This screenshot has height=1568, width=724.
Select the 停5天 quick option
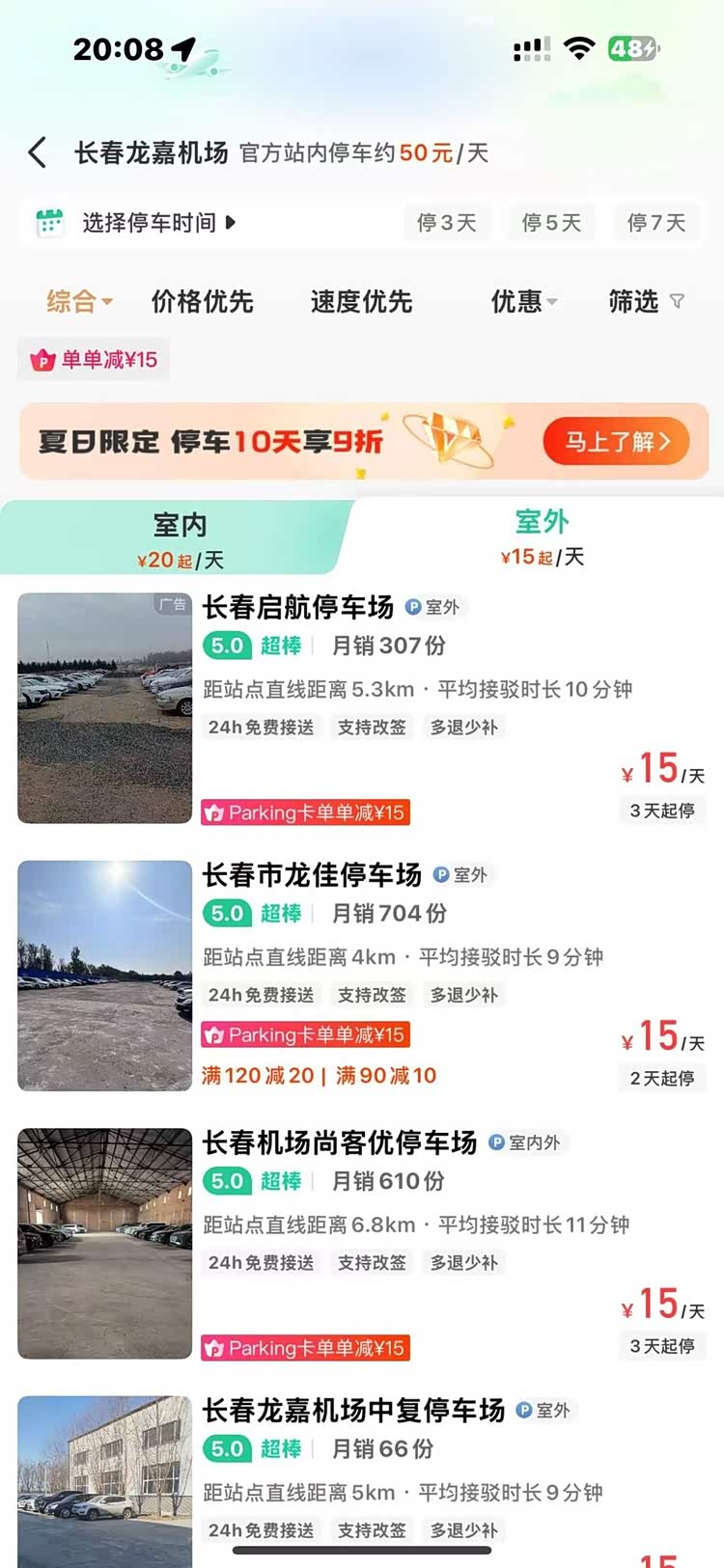coord(551,223)
